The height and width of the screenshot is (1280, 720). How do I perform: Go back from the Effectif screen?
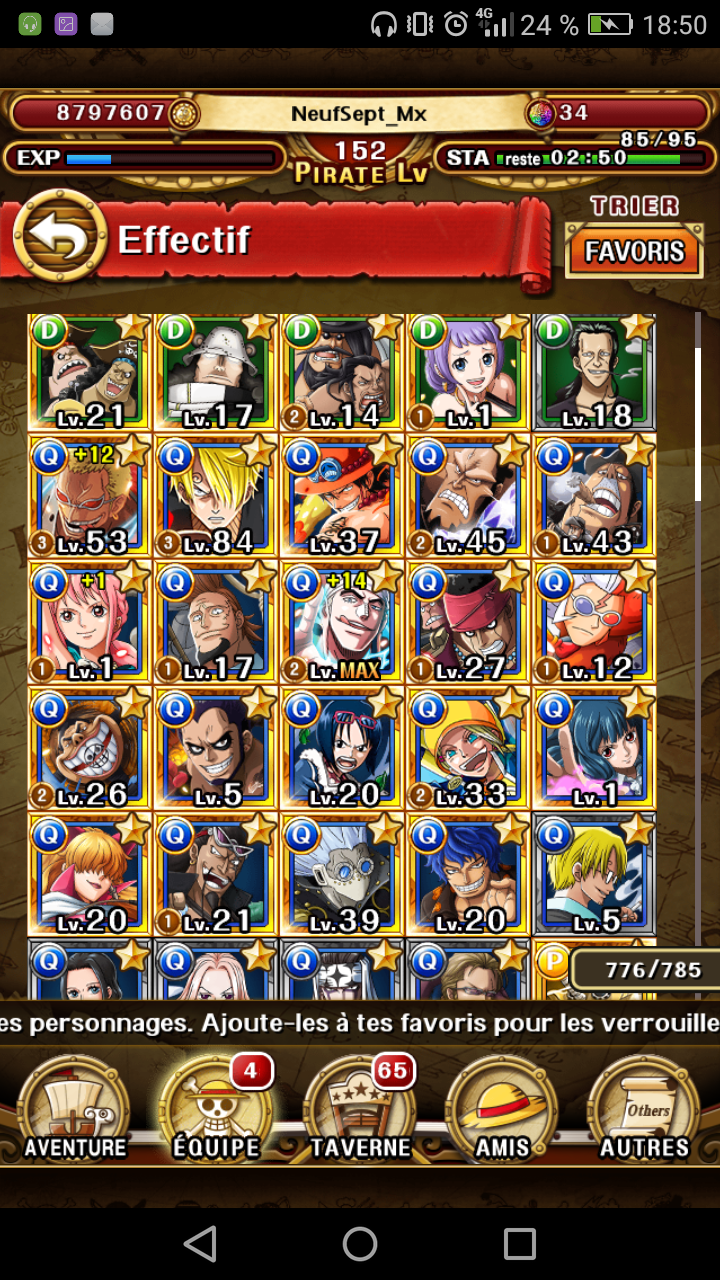pos(59,237)
